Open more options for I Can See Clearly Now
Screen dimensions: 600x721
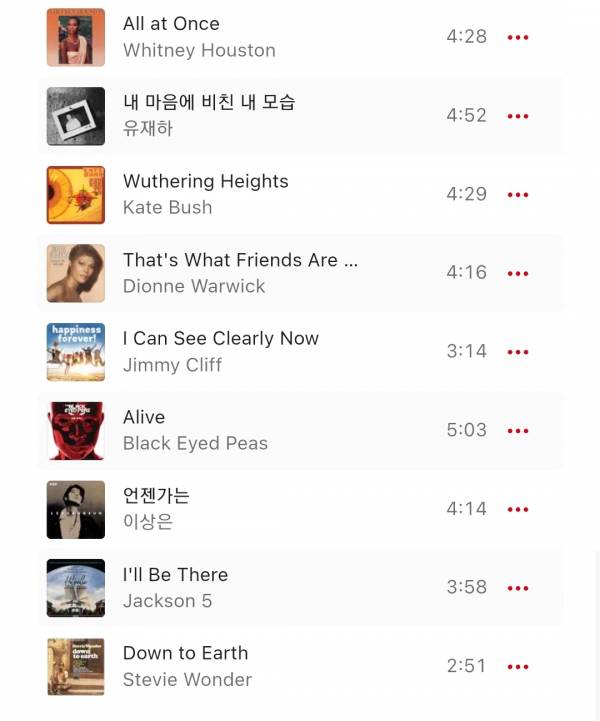[517, 352]
